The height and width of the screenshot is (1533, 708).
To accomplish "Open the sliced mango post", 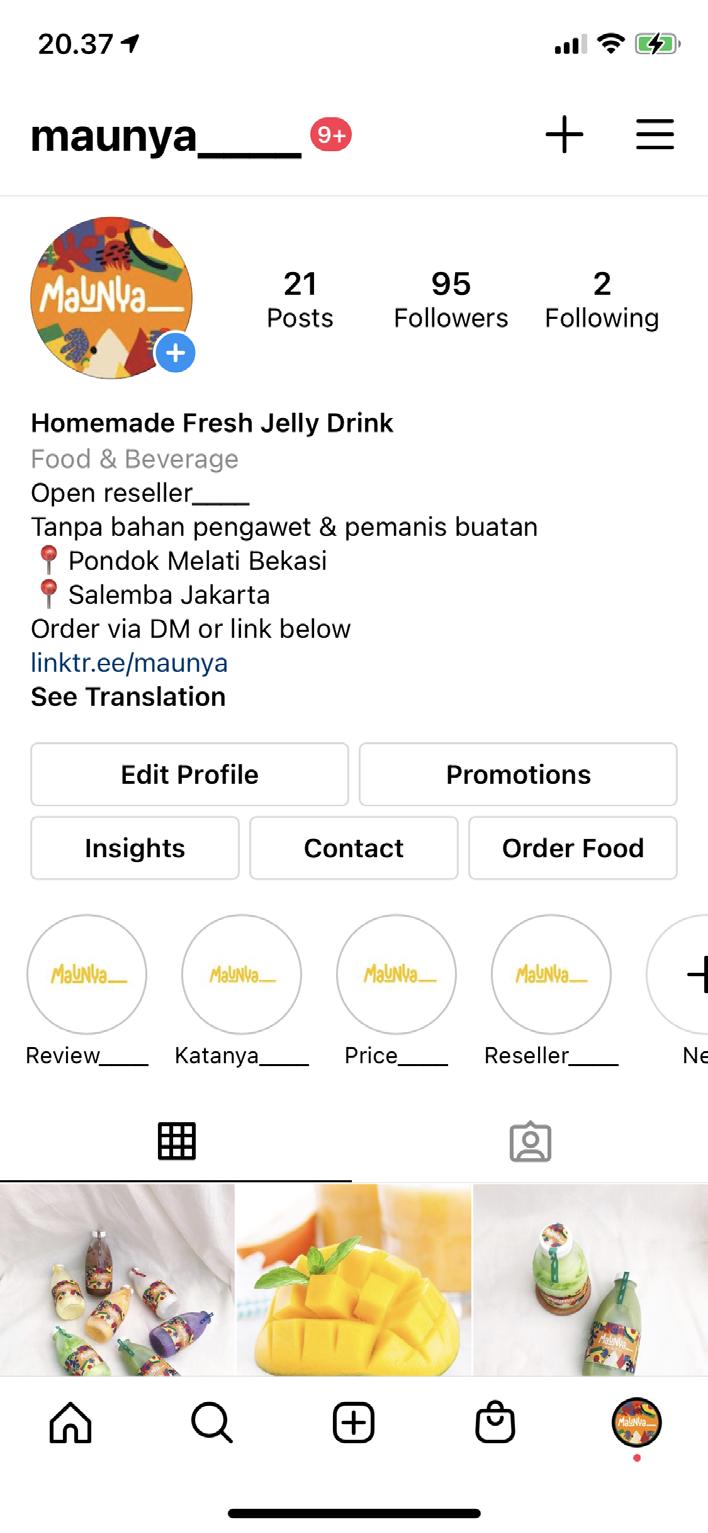I will 354,1280.
